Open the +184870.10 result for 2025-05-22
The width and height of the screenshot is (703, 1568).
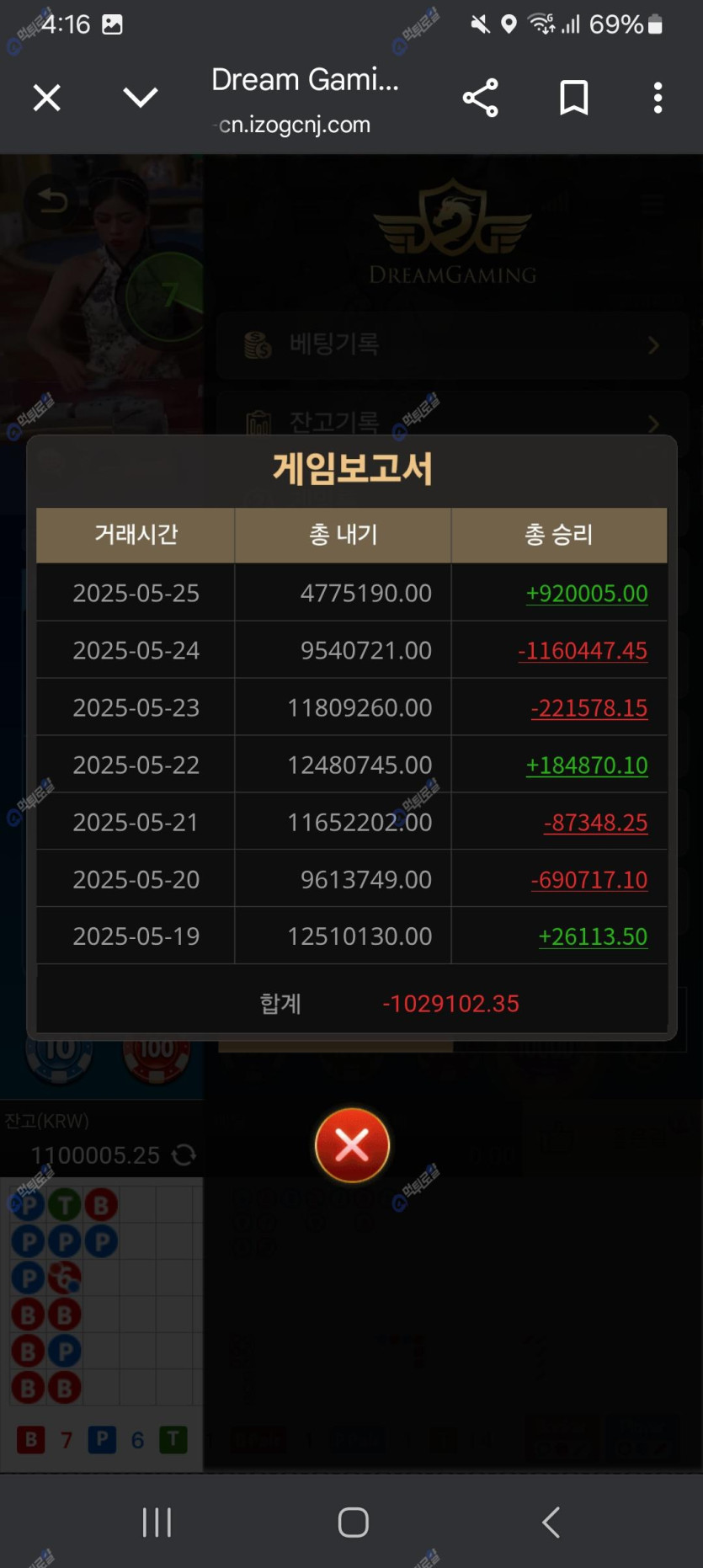pos(587,765)
